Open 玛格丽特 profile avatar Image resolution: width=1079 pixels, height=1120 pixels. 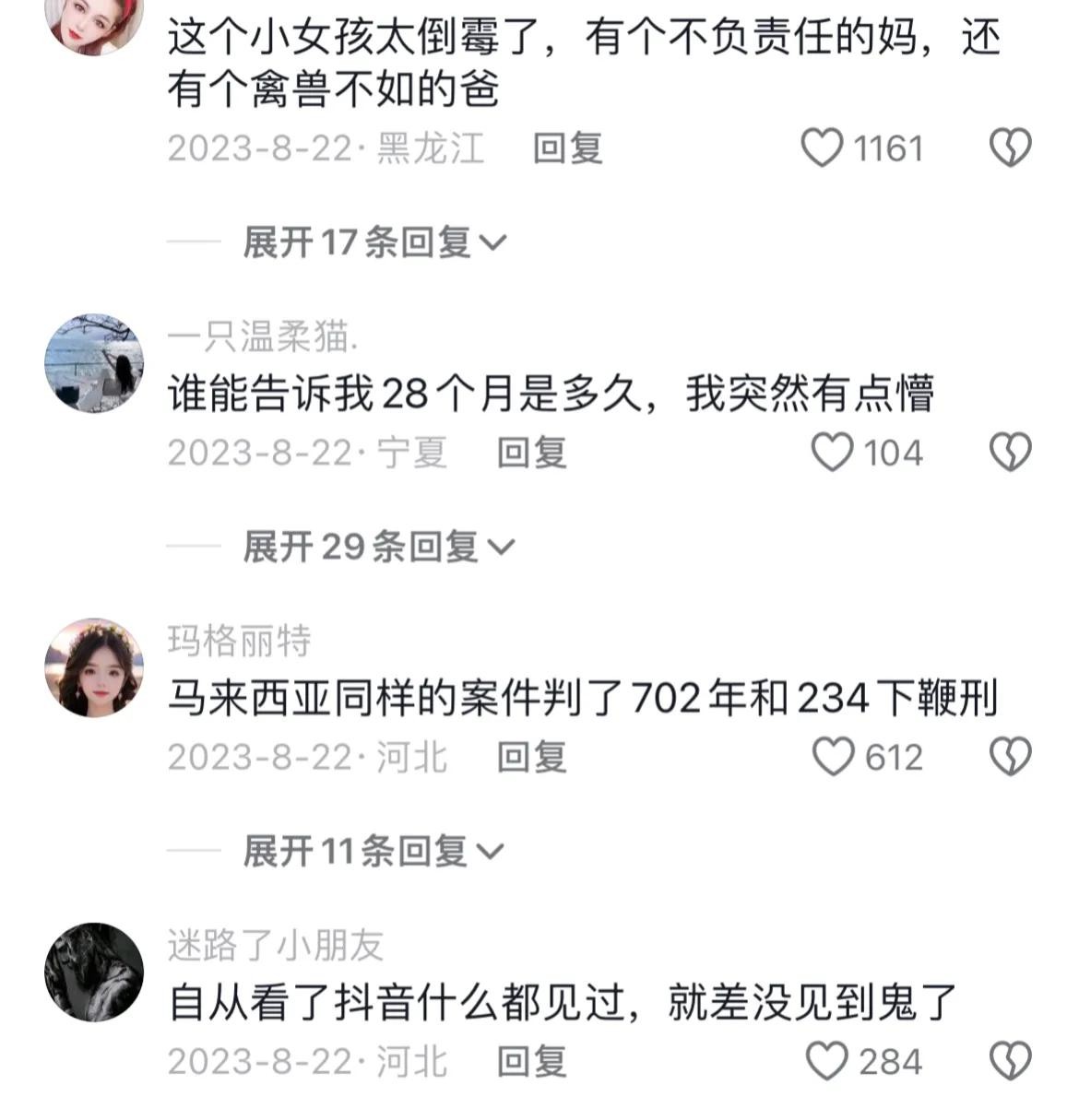(94, 666)
